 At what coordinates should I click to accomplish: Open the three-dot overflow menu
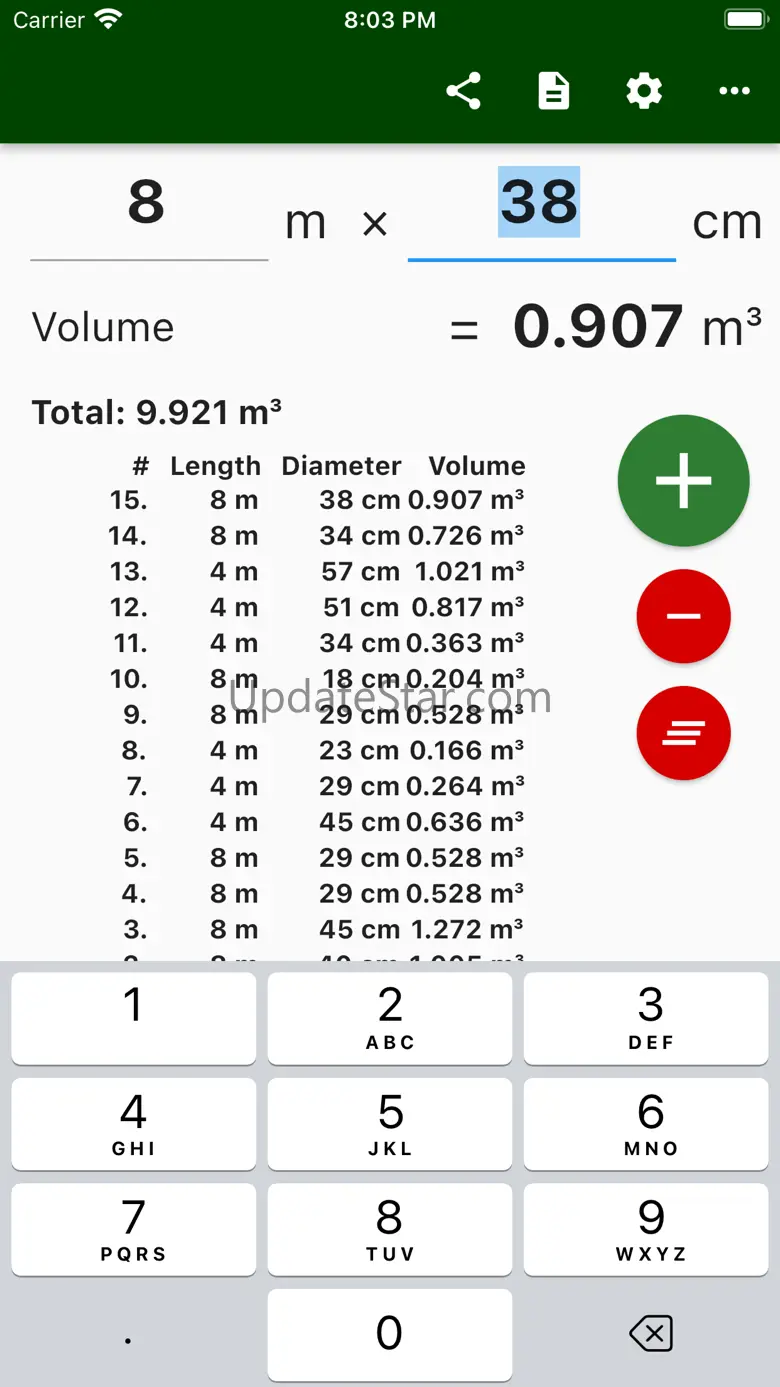click(734, 92)
